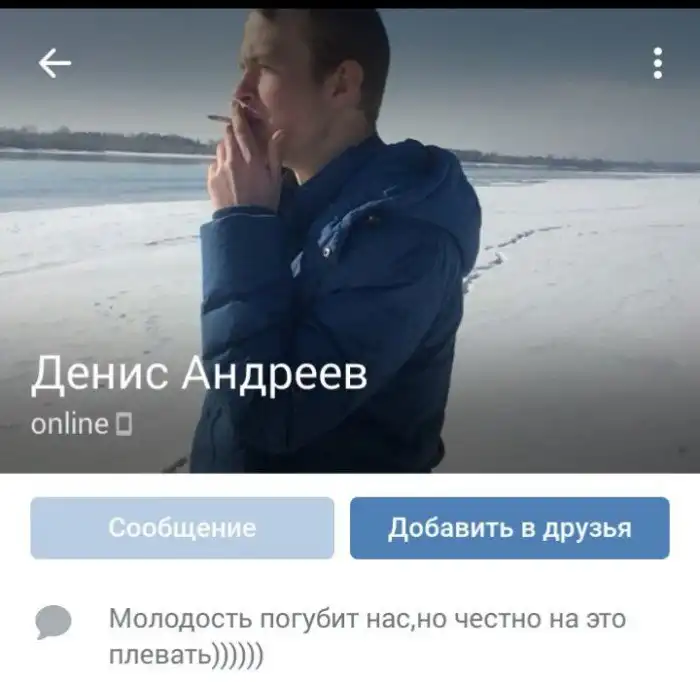700x682 pixels.
Task: Tap Добавить в друзья button
Action: point(509,528)
